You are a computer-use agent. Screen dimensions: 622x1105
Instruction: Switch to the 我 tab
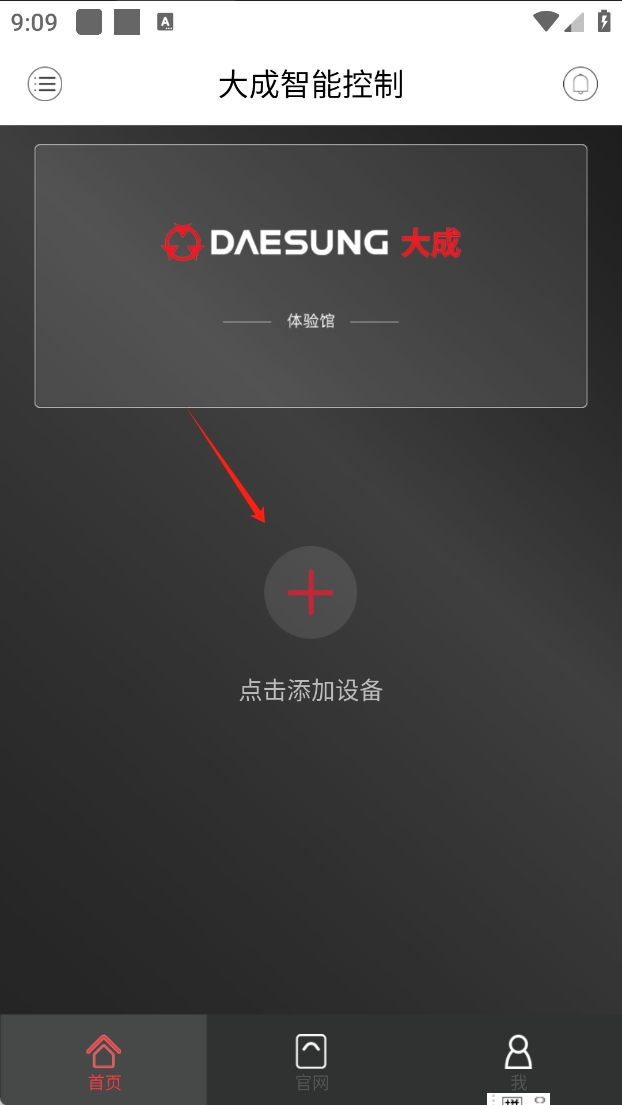point(518,1061)
